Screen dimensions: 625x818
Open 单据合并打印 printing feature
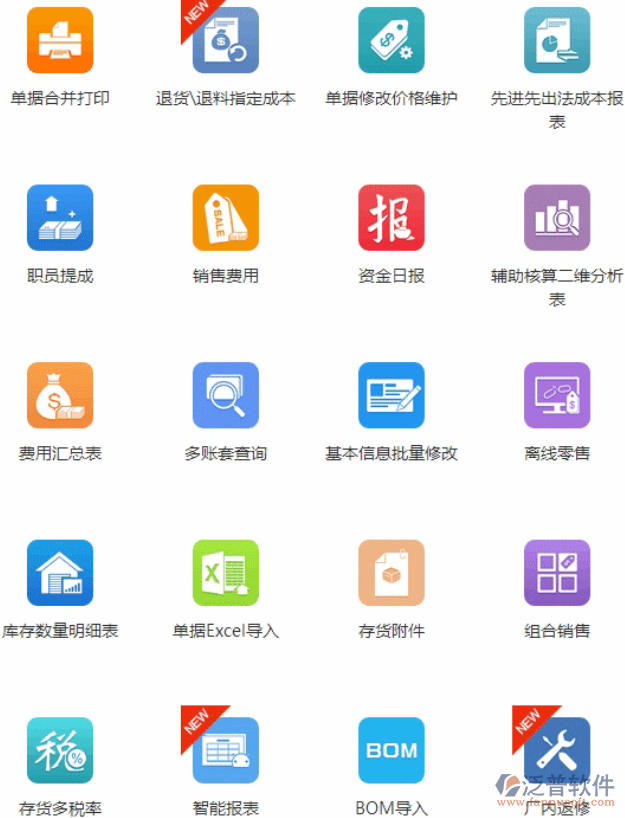pos(60,41)
